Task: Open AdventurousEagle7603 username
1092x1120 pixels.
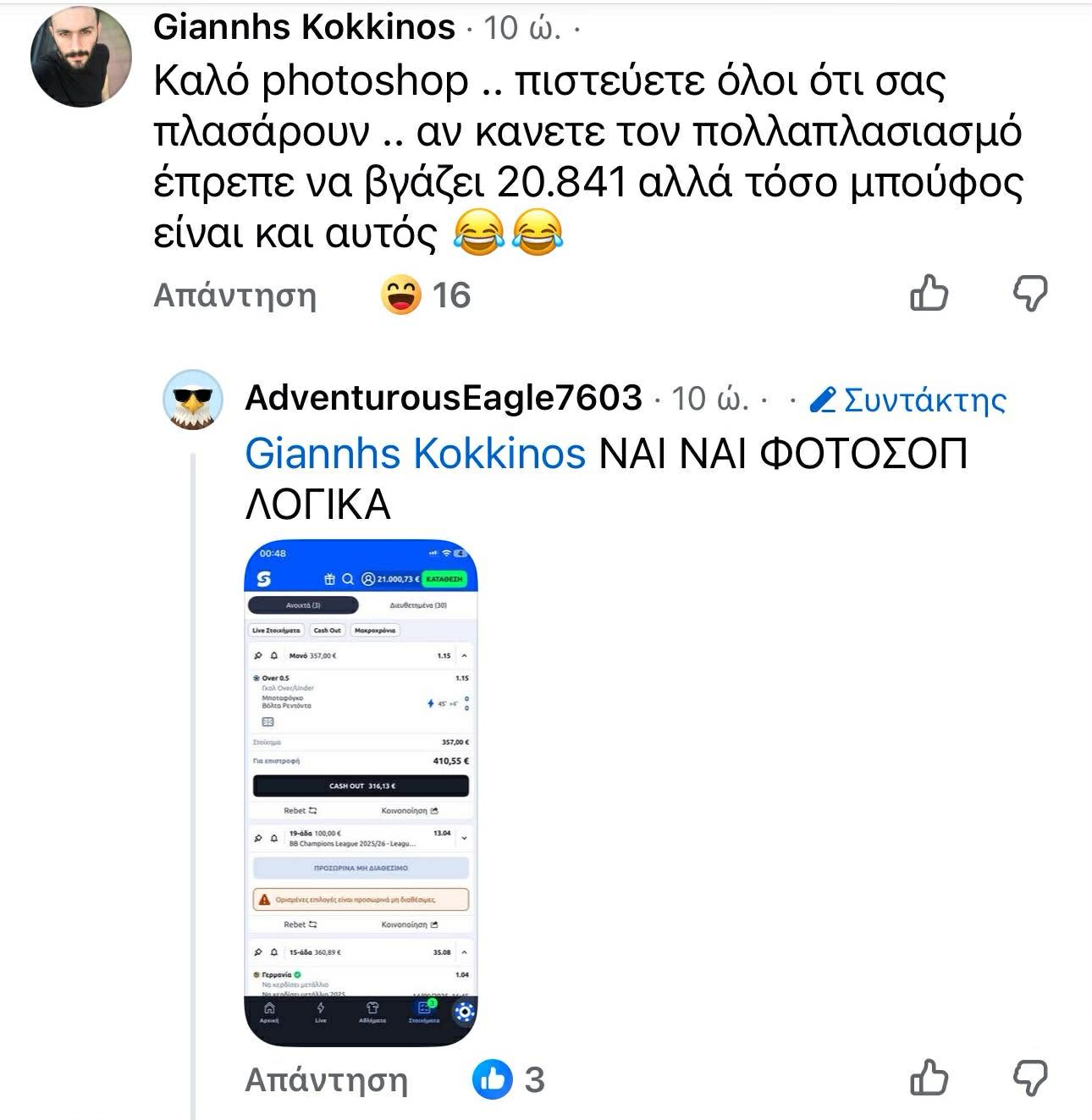Action: coord(444,398)
